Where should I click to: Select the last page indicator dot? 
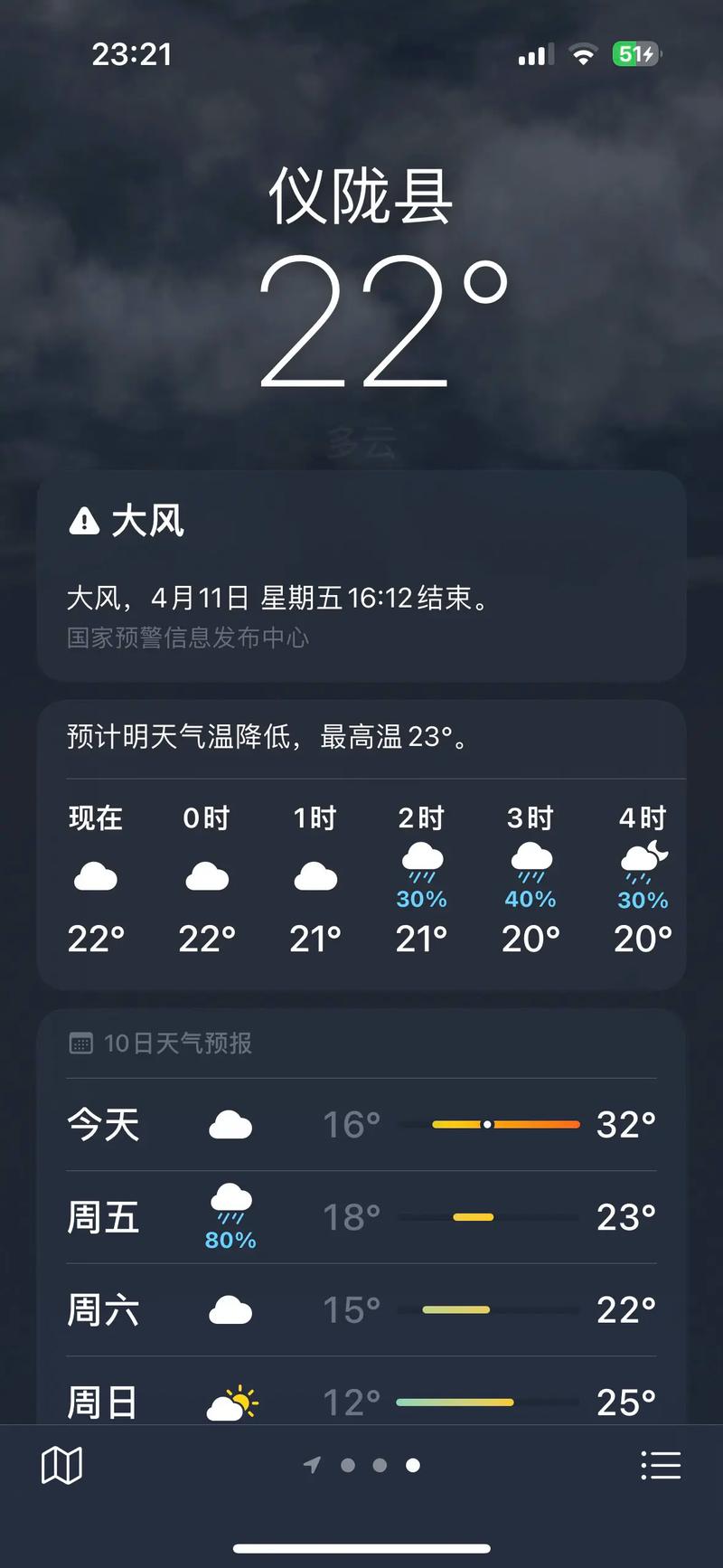pos(412,1465)
